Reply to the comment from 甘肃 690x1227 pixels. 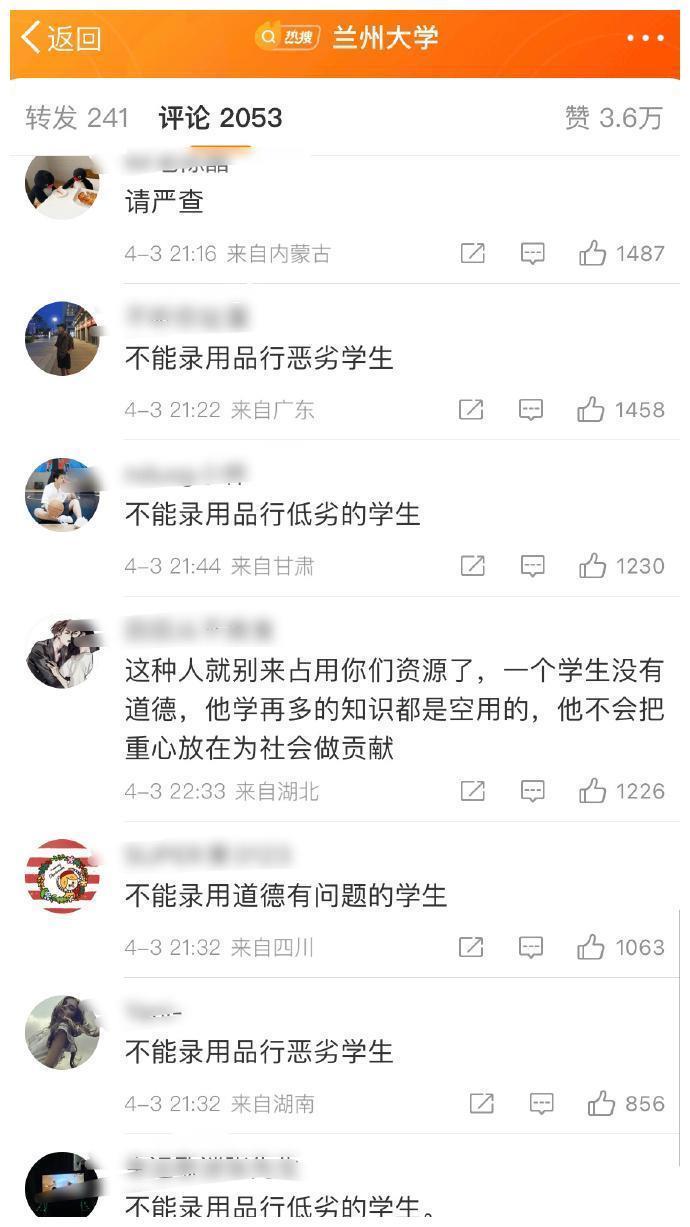(532, 566)
